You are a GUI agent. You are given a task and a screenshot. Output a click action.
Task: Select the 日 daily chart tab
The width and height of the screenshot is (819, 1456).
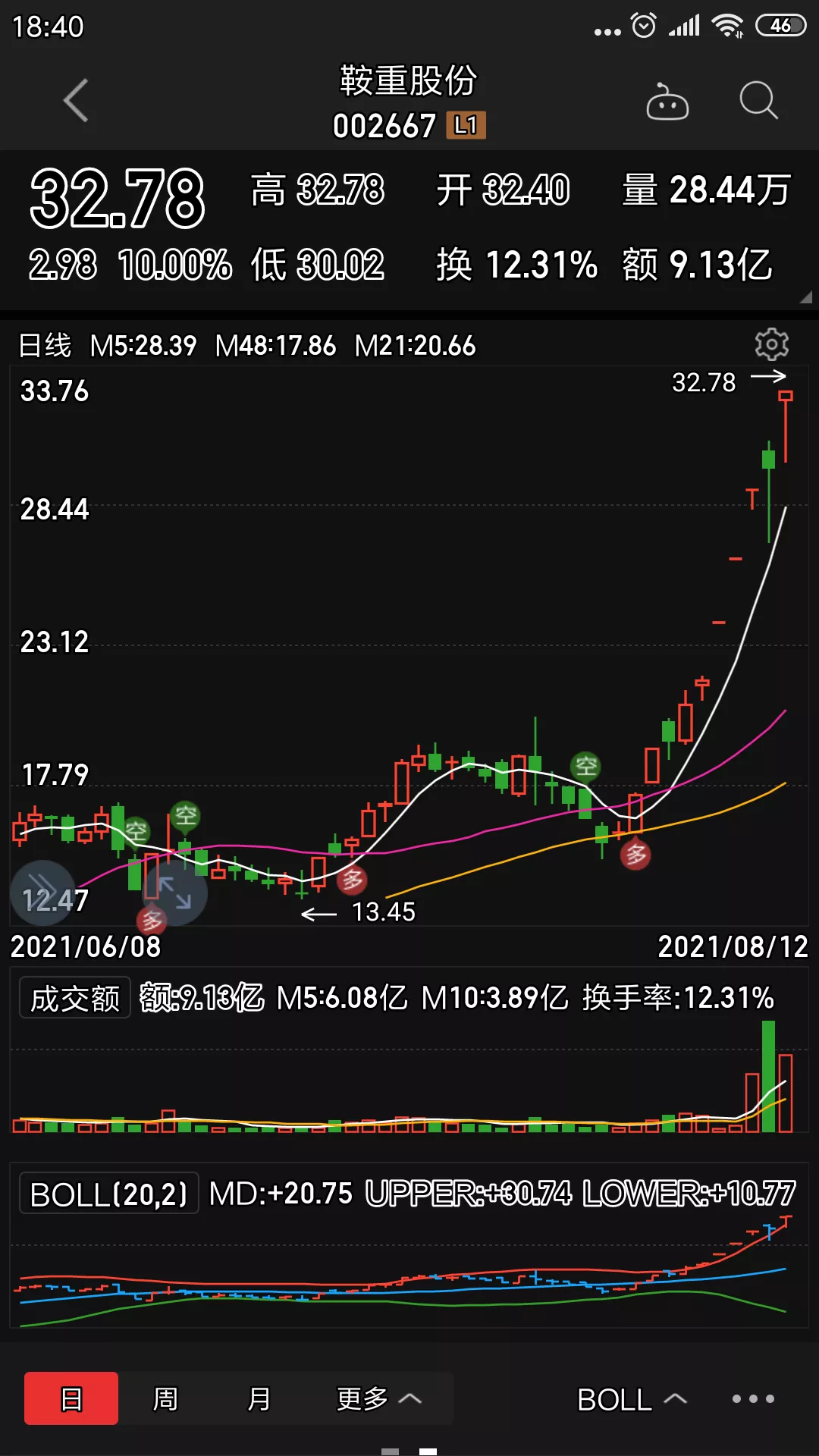(71, 1398)
